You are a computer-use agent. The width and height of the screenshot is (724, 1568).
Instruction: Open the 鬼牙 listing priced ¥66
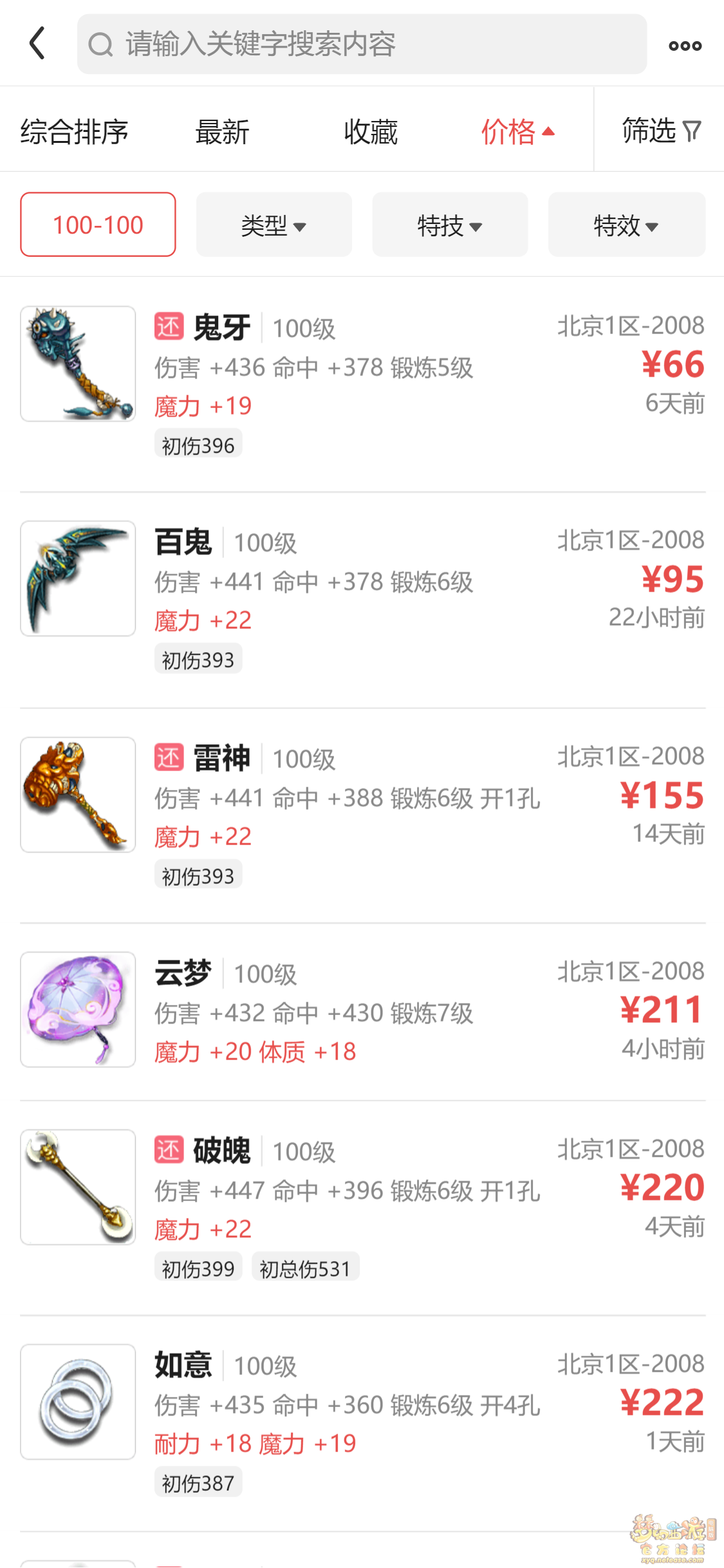[362, 383]
